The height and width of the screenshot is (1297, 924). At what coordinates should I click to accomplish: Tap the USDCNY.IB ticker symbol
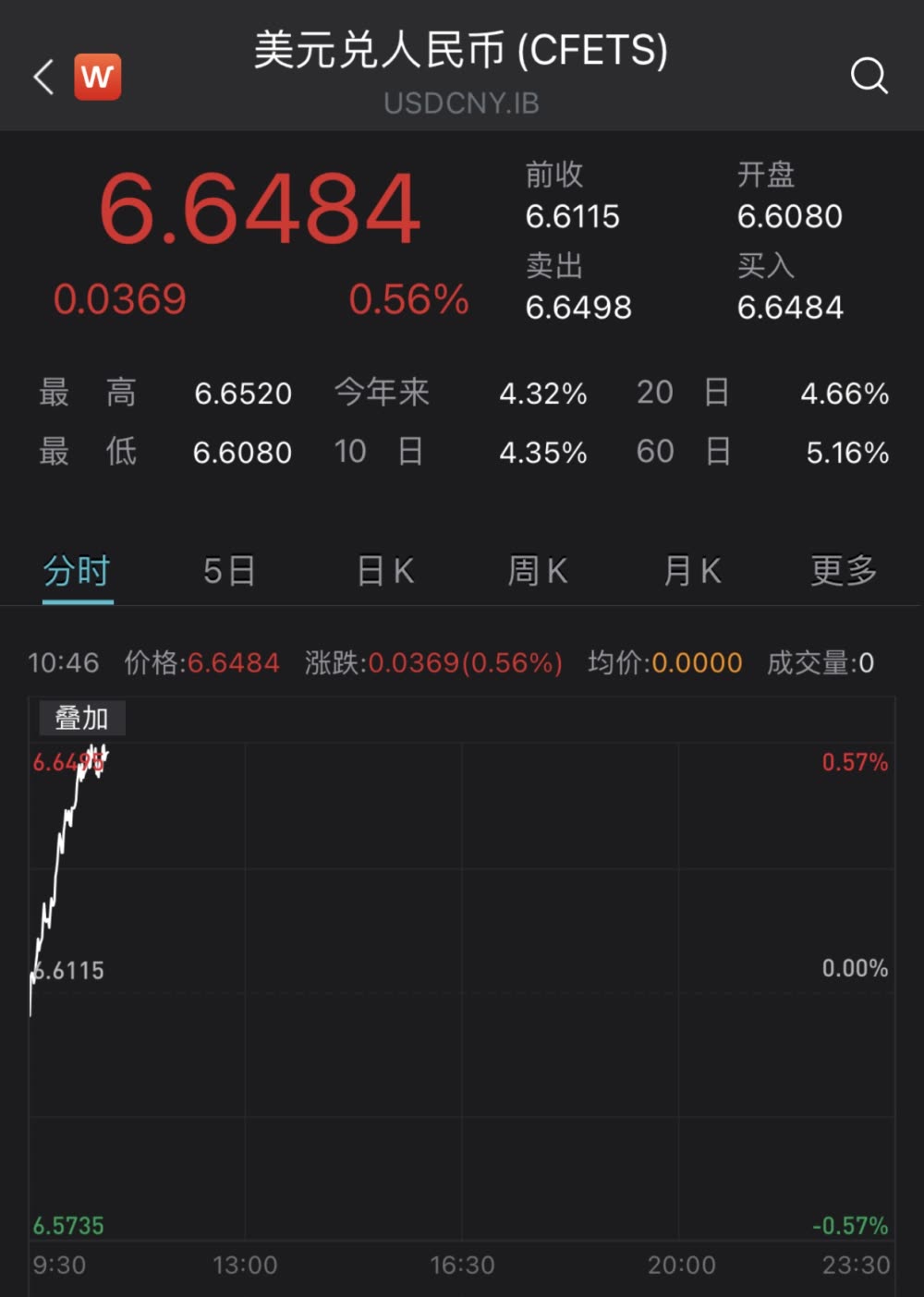[461, 103]
